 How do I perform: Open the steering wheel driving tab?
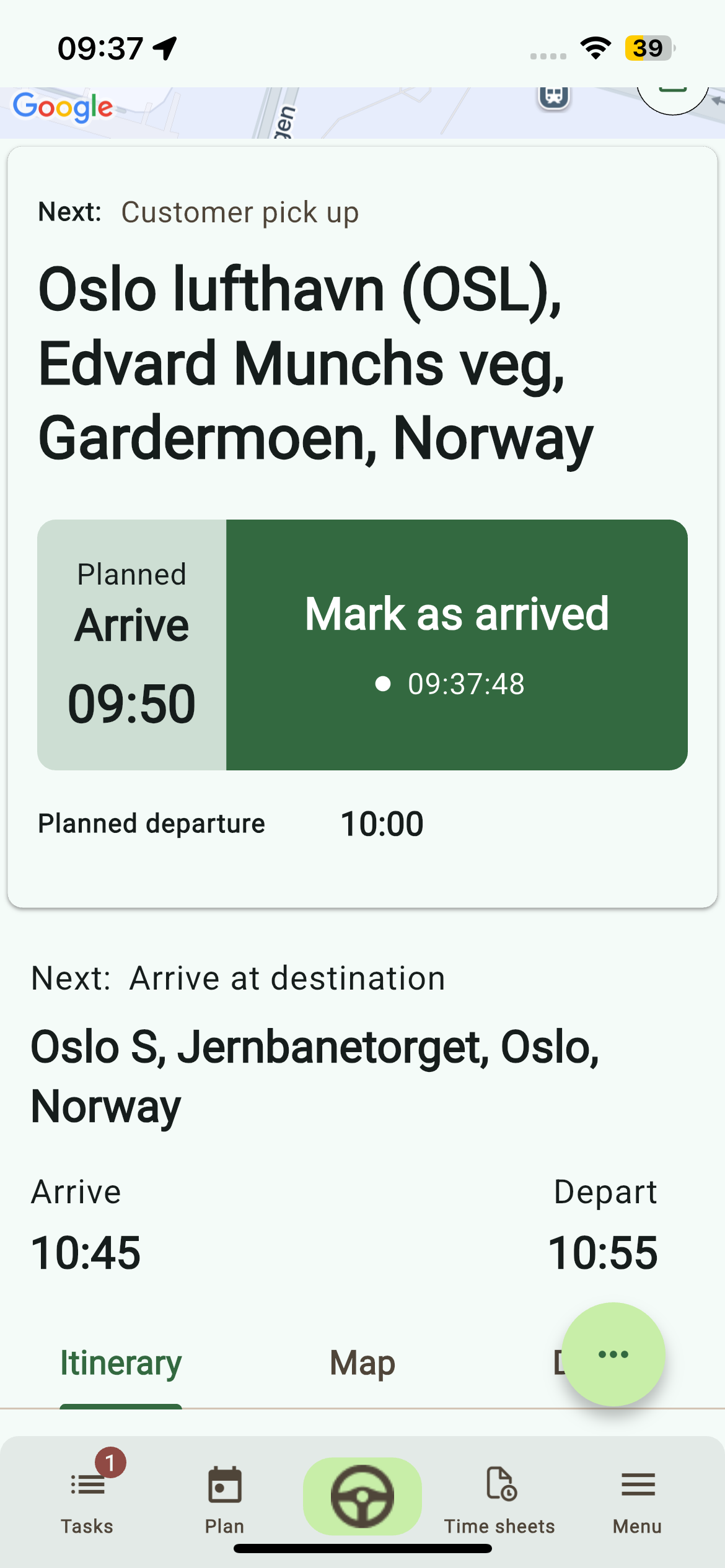tap(362, 1496)
